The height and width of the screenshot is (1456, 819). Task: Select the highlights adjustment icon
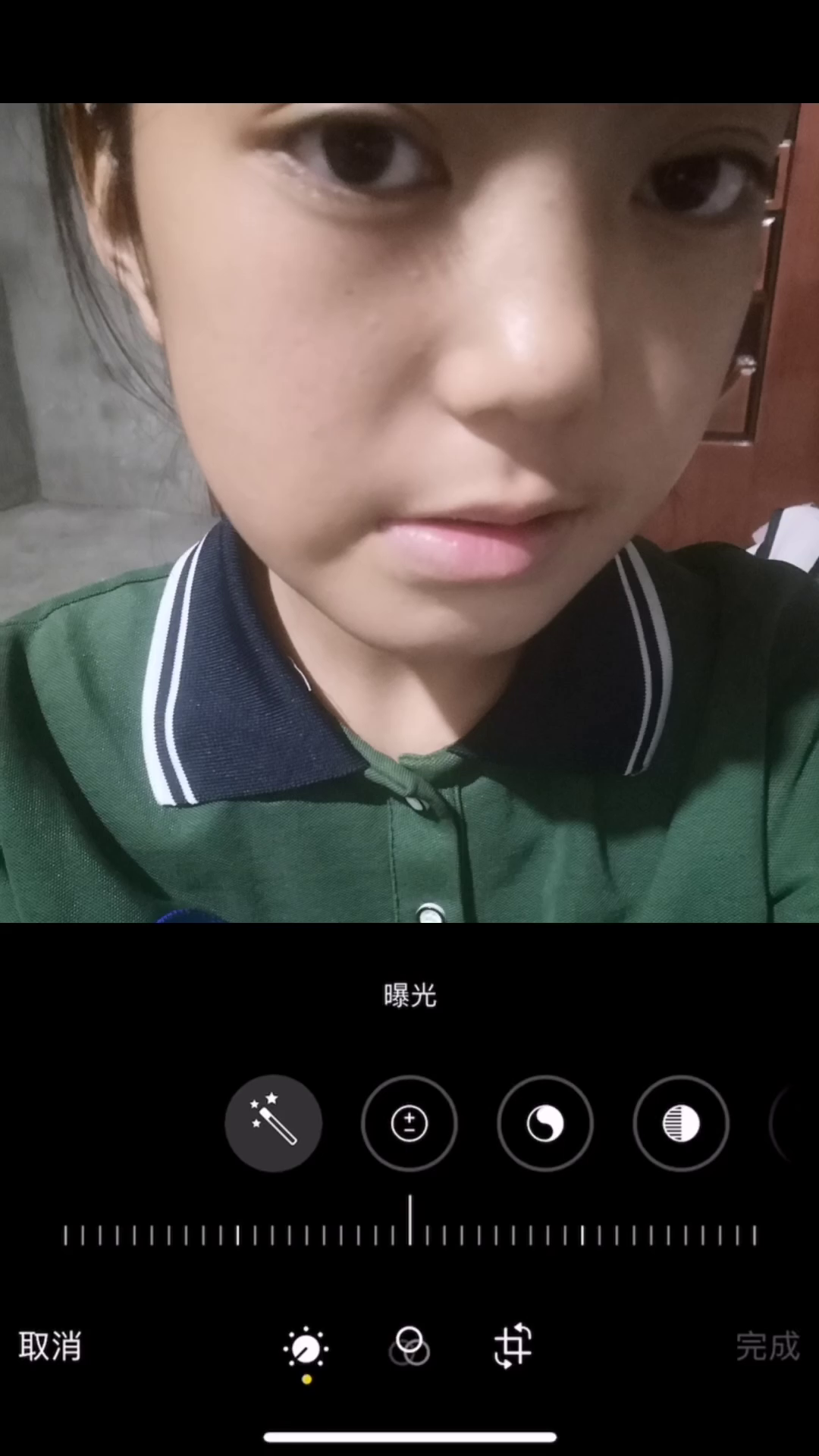point(681,1123)
